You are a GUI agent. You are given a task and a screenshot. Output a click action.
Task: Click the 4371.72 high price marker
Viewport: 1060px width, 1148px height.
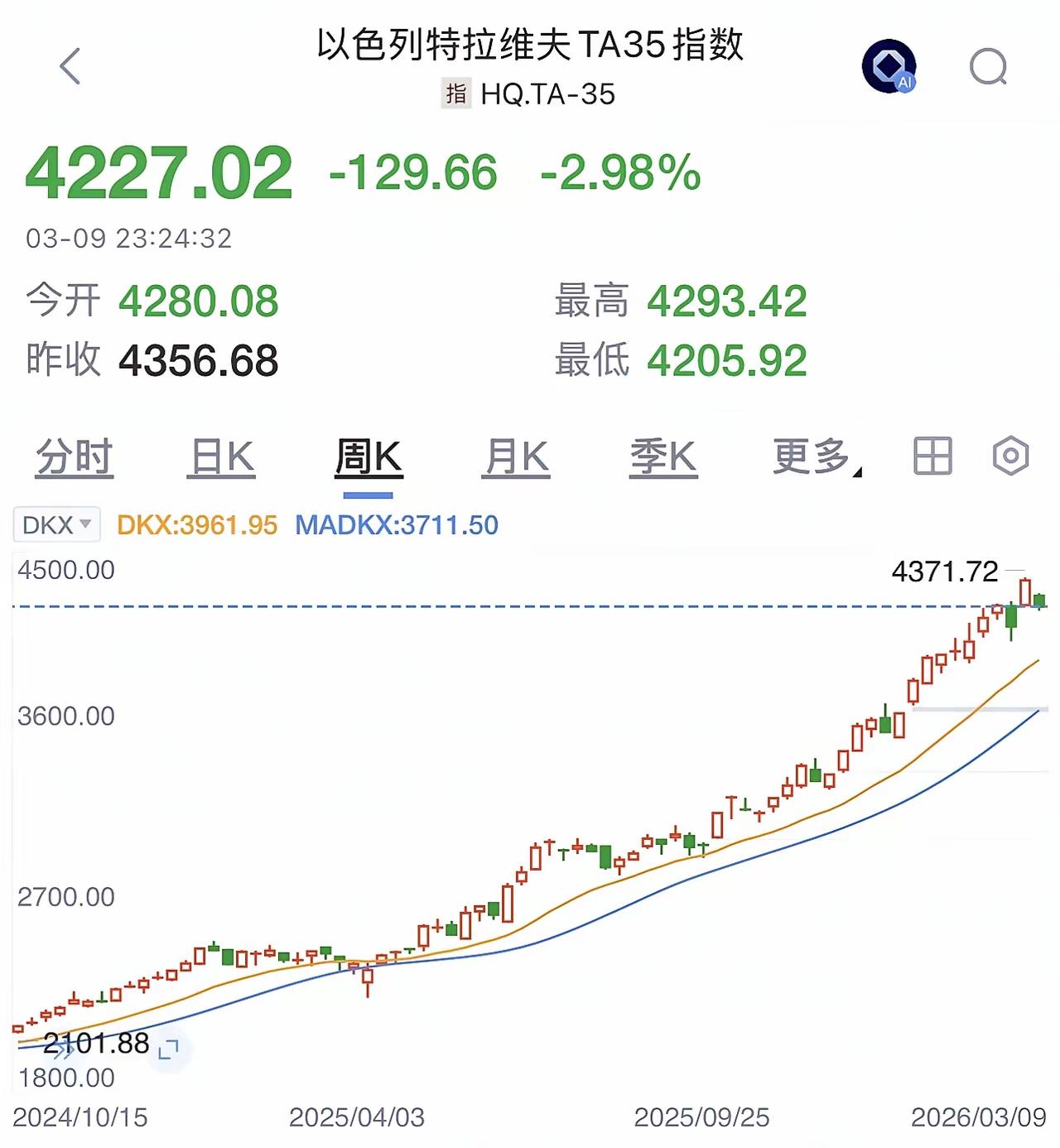947,571
